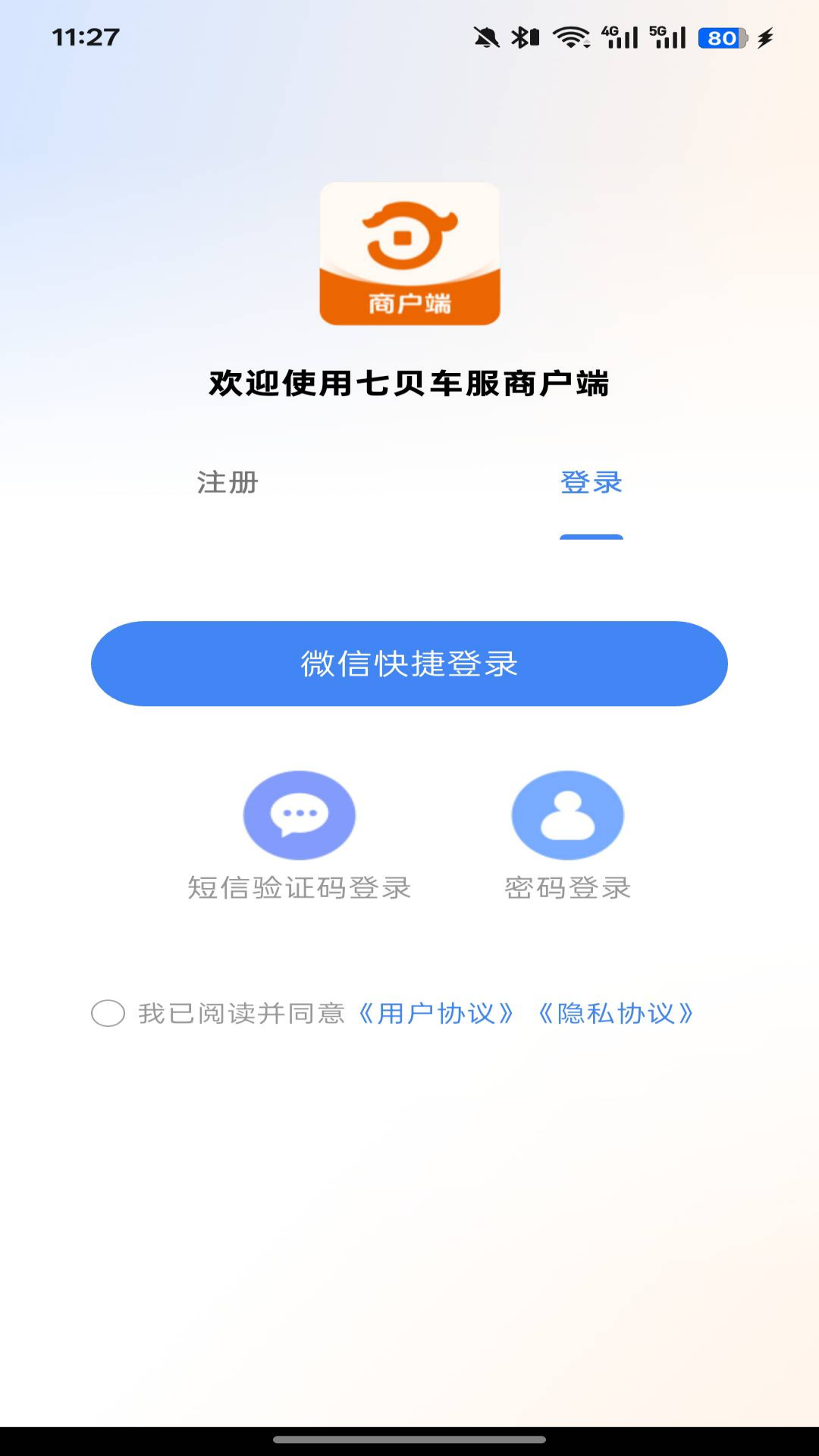Image resolution: width=819 pixels, height=1456 pixels.
Task: Tap the 七贝车服 merchant app logo
Action: pyautogui.click(x=409, y=253)
